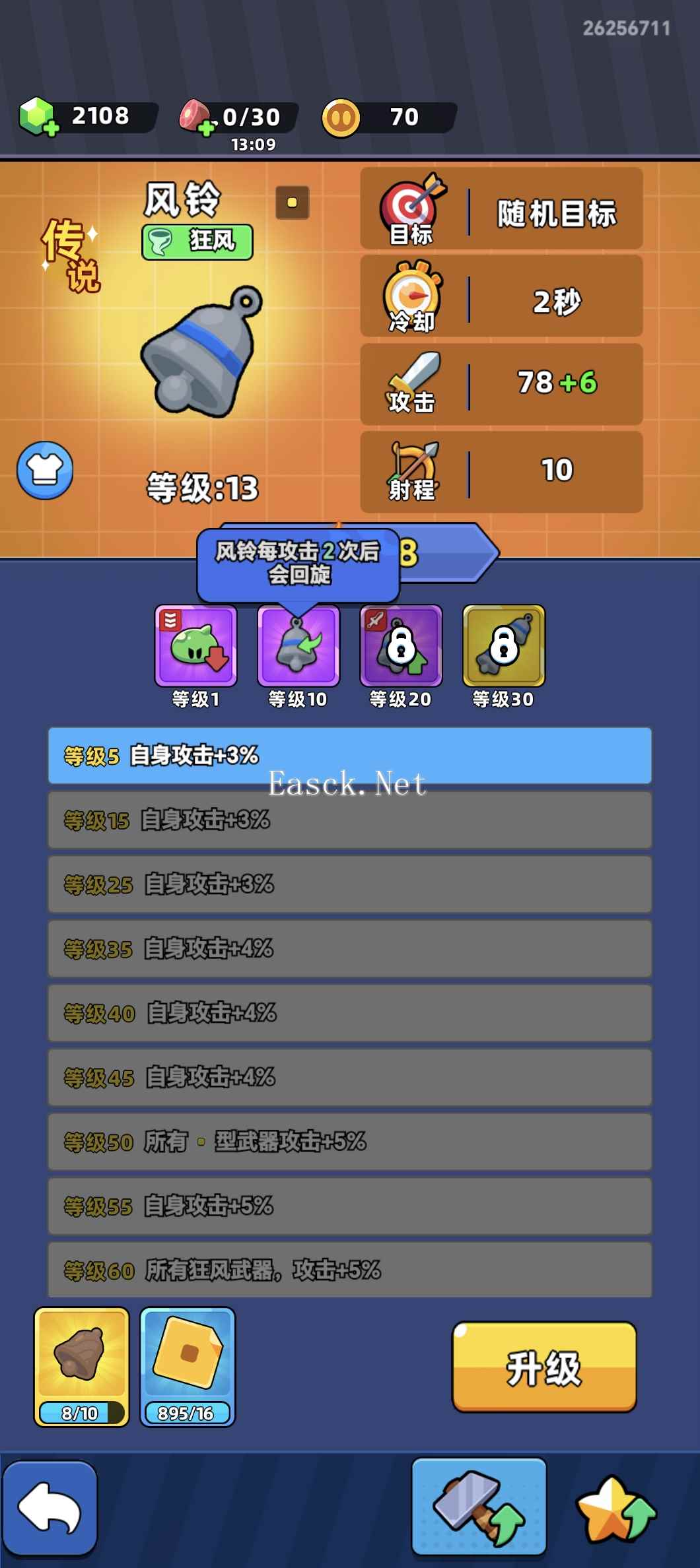Tap the yellow block 895/16 material
Viewport: 700px width, 1568px height.
(x=188, y=1367)
